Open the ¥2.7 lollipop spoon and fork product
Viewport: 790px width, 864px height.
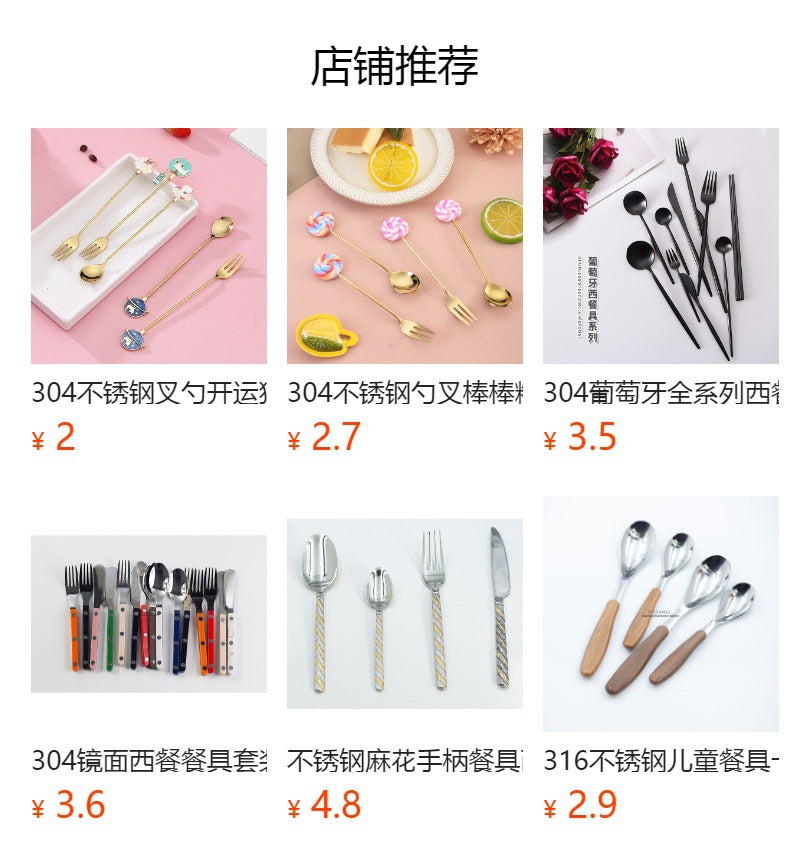(x=404, y=246)
